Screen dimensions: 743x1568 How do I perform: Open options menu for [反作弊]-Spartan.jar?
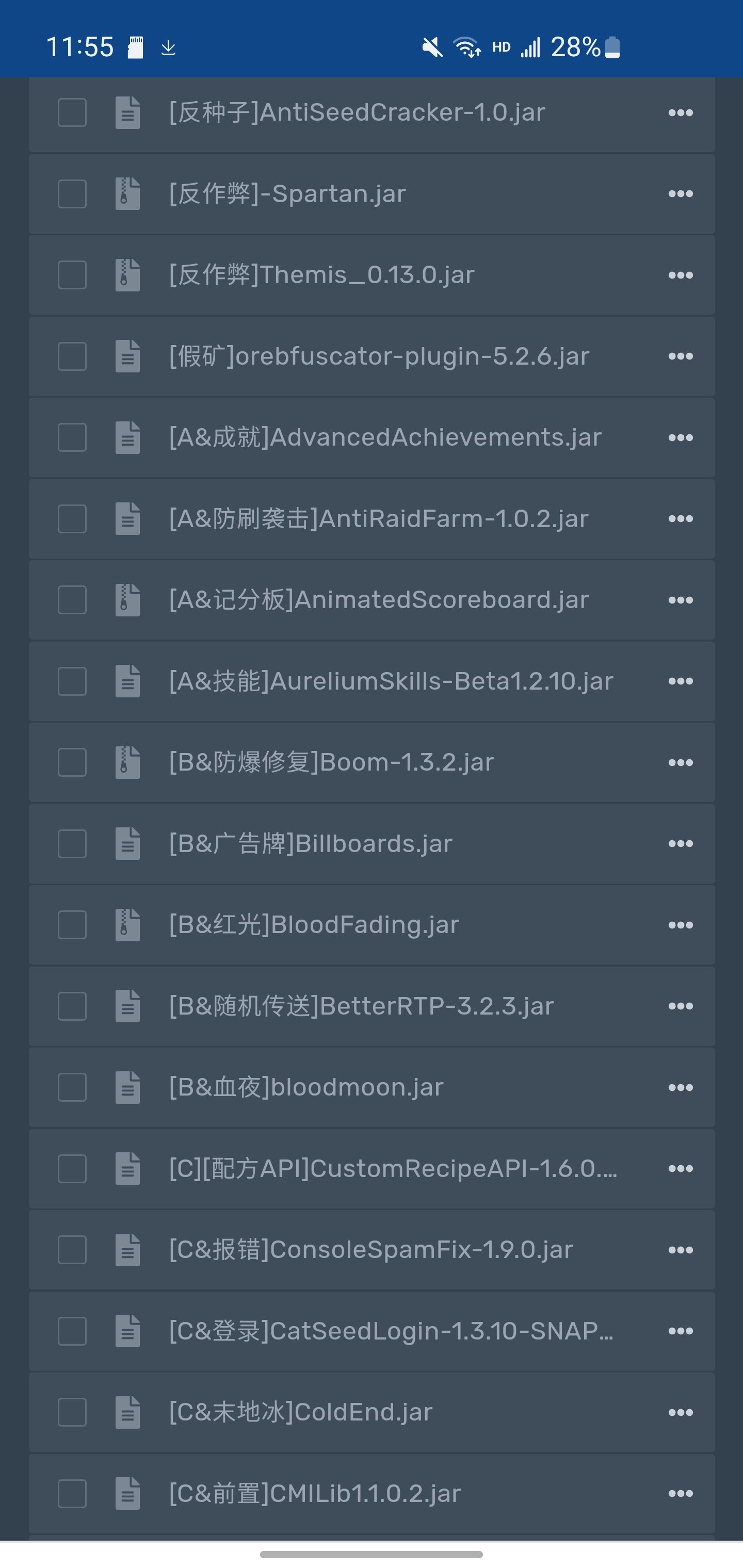point(680,194)
